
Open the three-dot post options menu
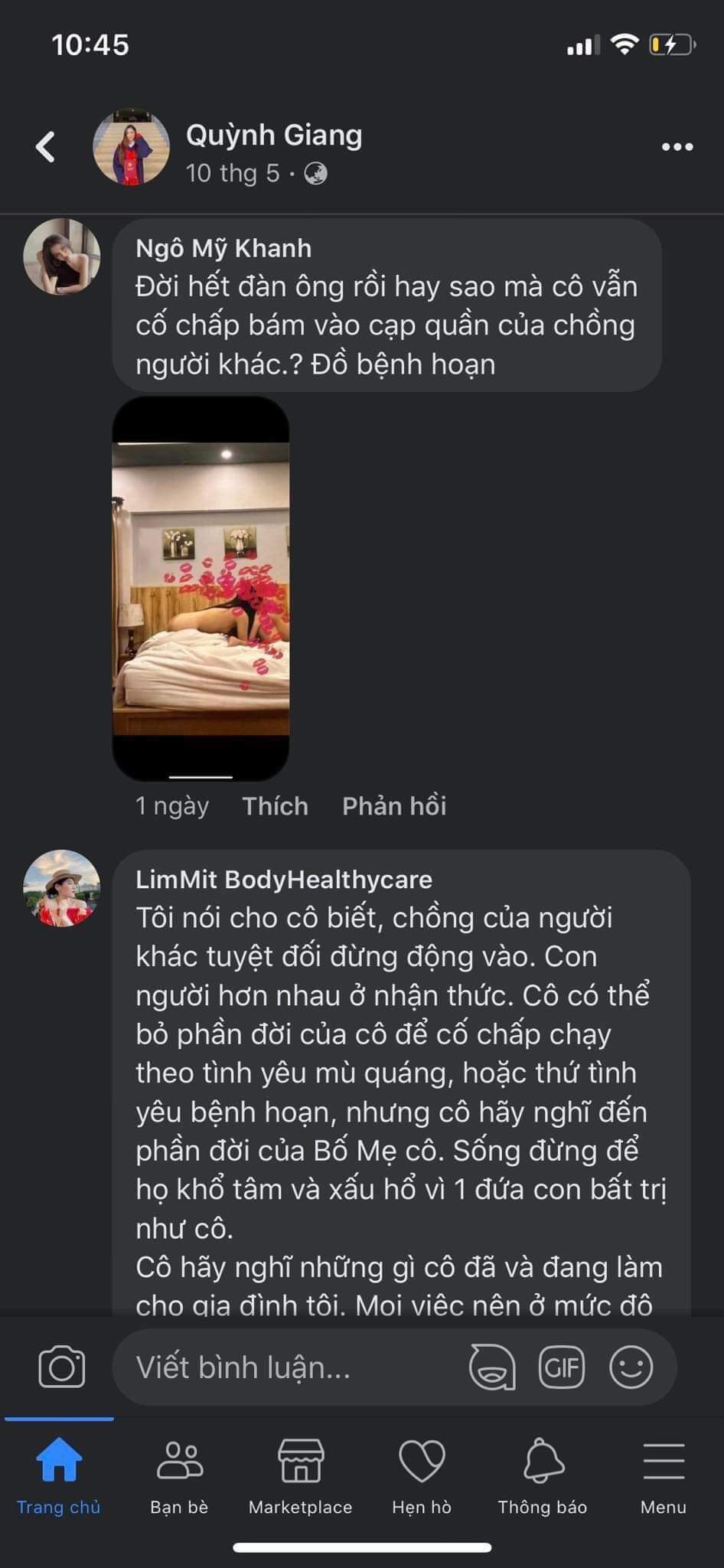click(x=677, y=147)
